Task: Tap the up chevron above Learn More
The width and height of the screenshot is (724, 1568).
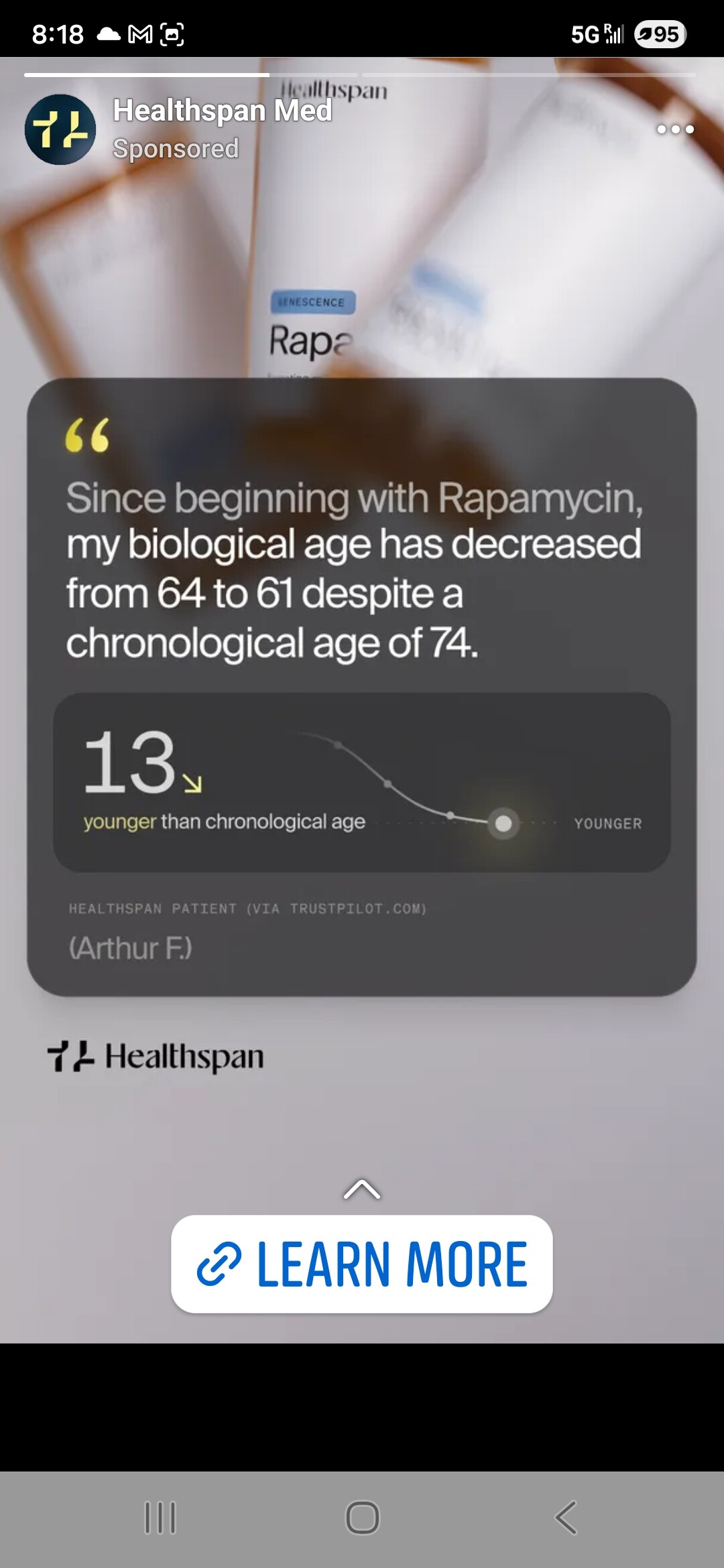Action: [362, 1189]
